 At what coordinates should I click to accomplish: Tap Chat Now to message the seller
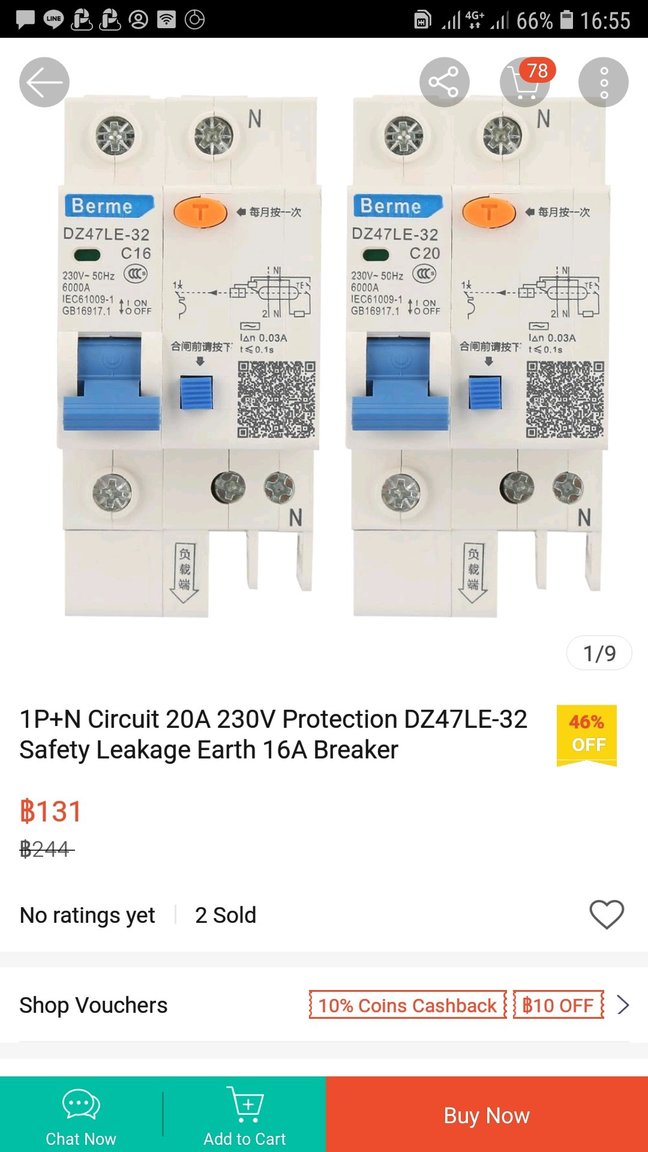[81, 1116]
